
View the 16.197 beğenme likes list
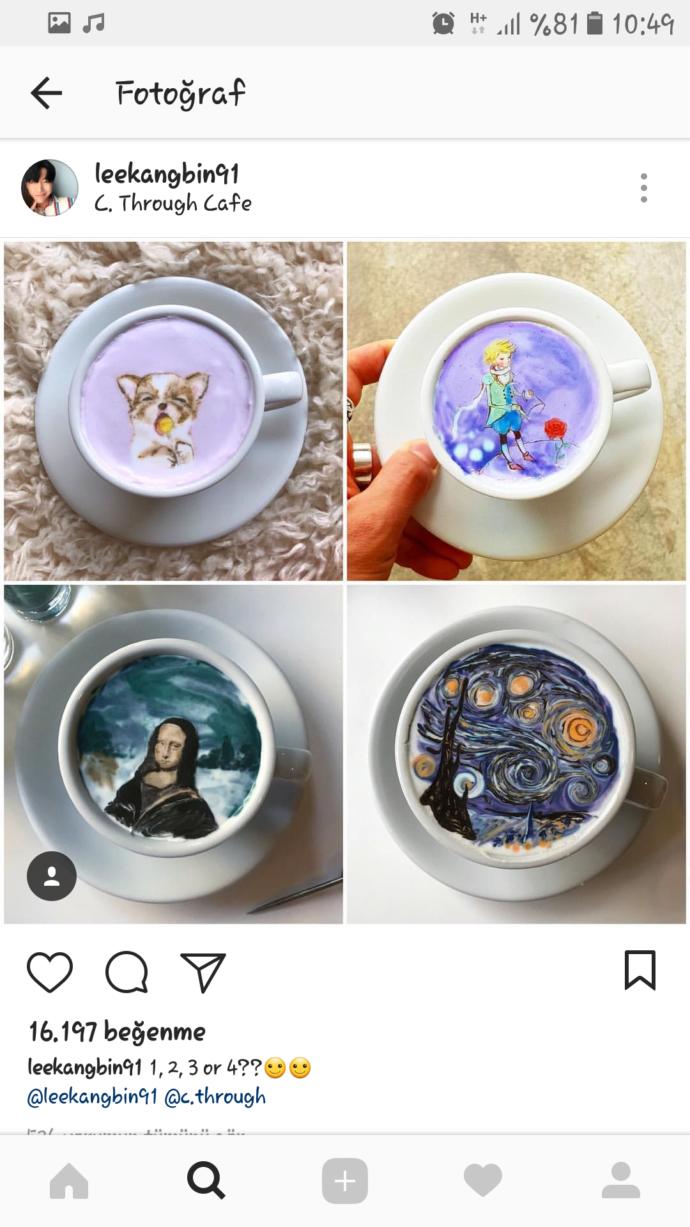click(x=116, y=1031)
